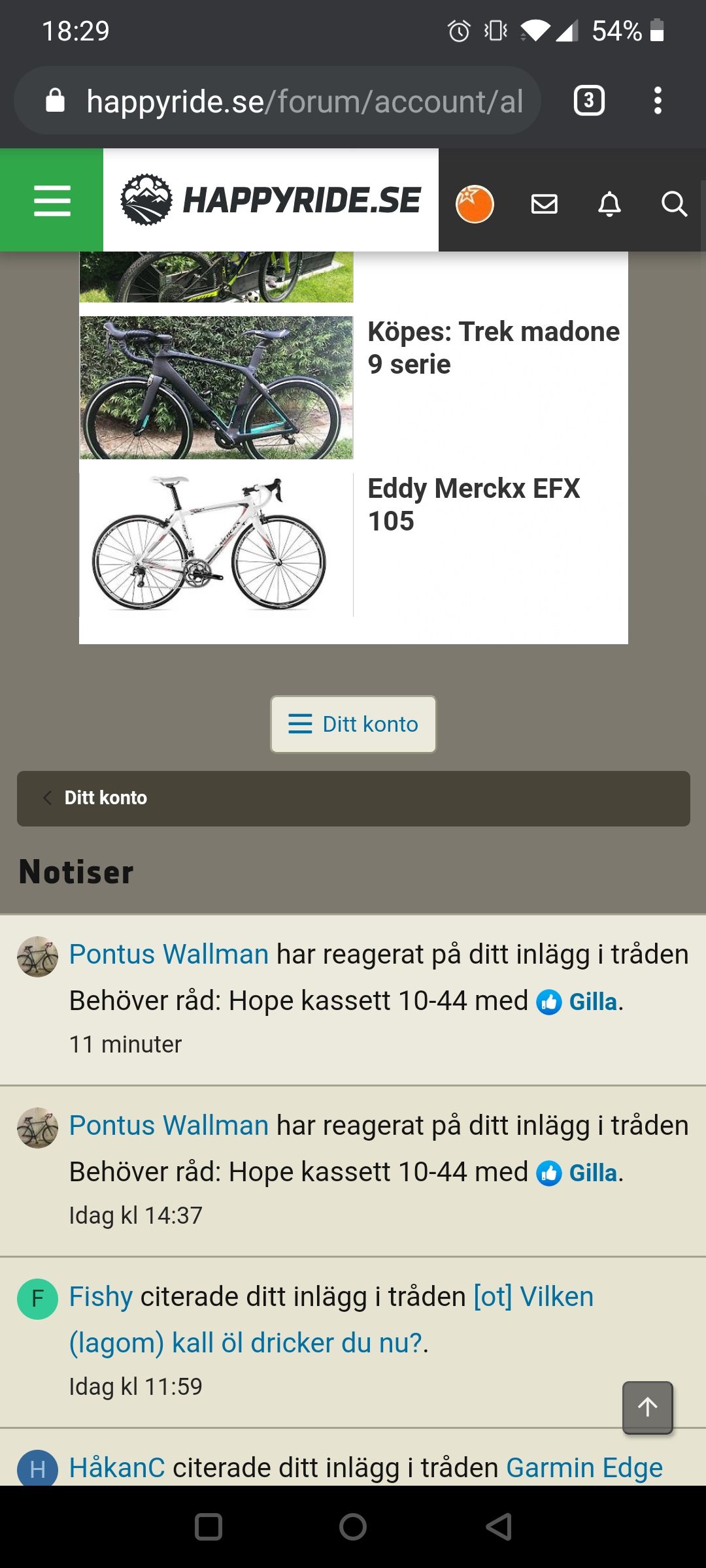Open Pontus Wallman's profile from 11 minuter notice
Screen dimensions: 706x1568
169,955
